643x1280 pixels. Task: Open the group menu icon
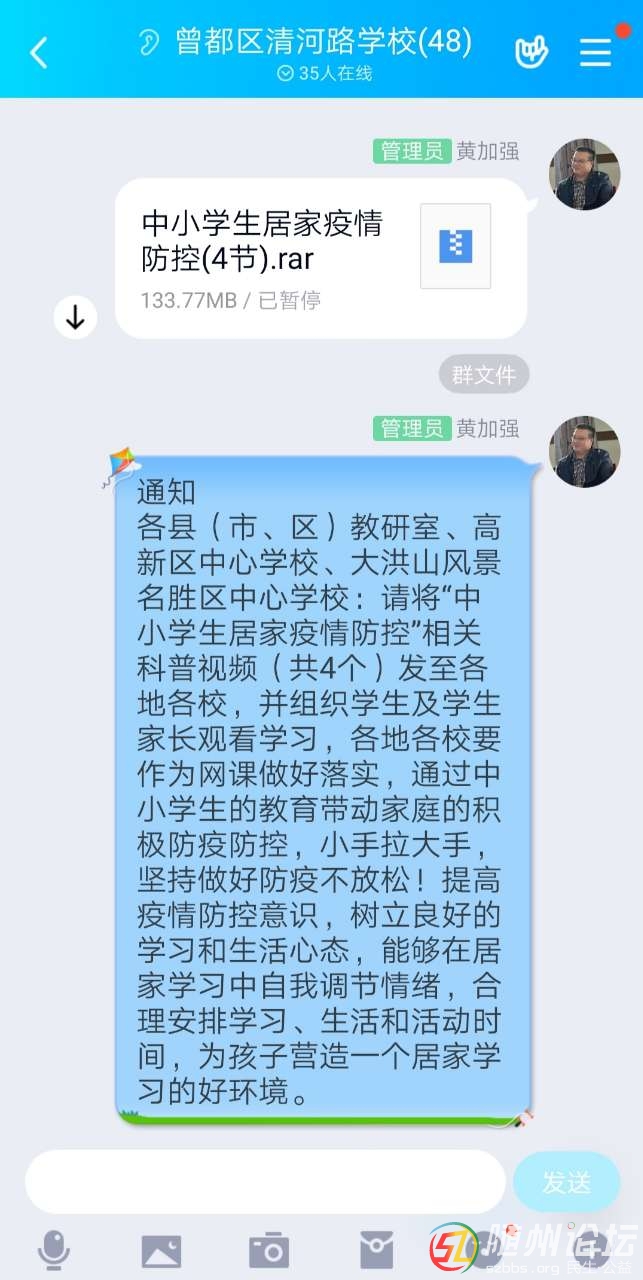595,52
